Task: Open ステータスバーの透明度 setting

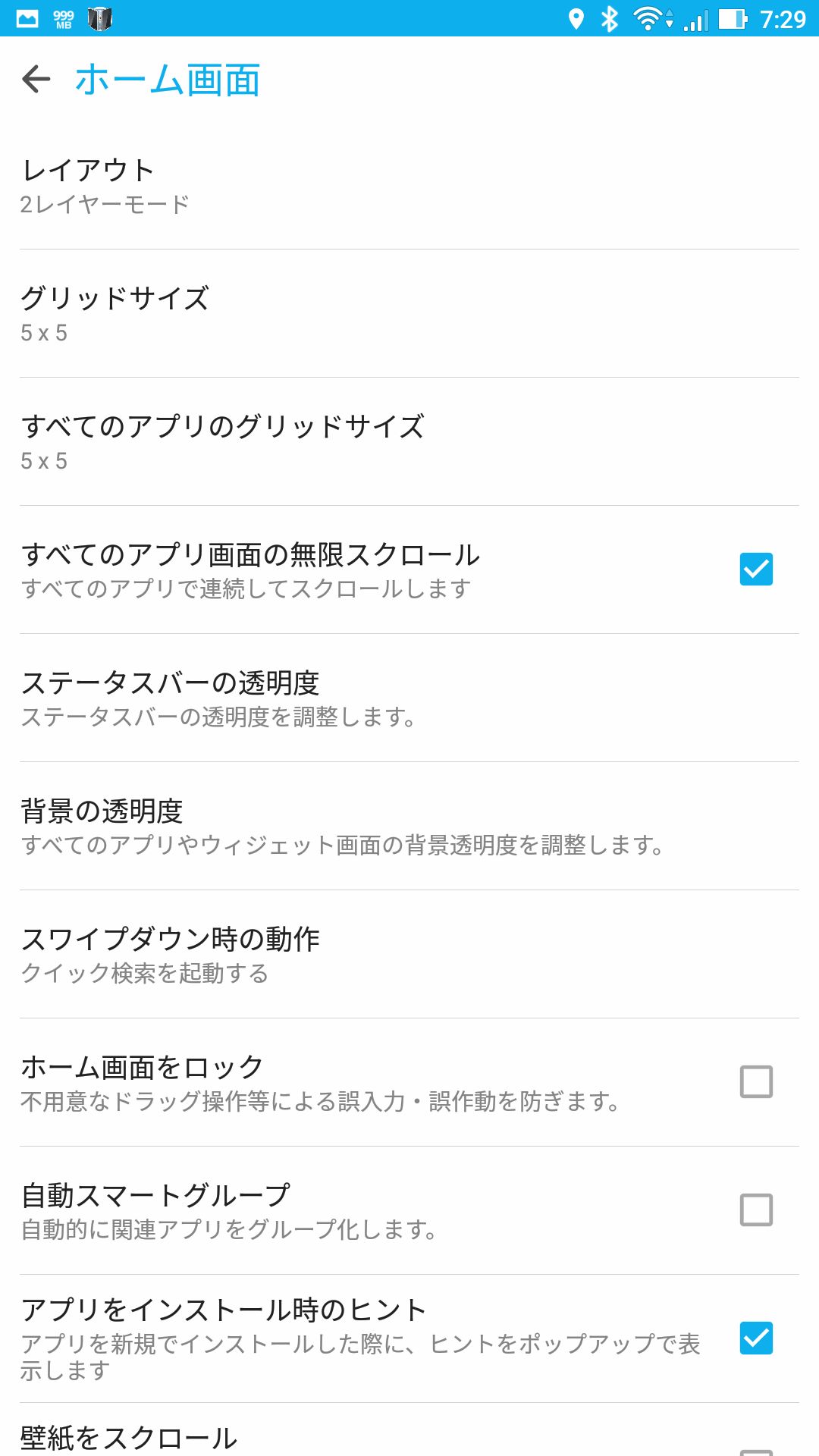Action: click(x=409, y=698)
